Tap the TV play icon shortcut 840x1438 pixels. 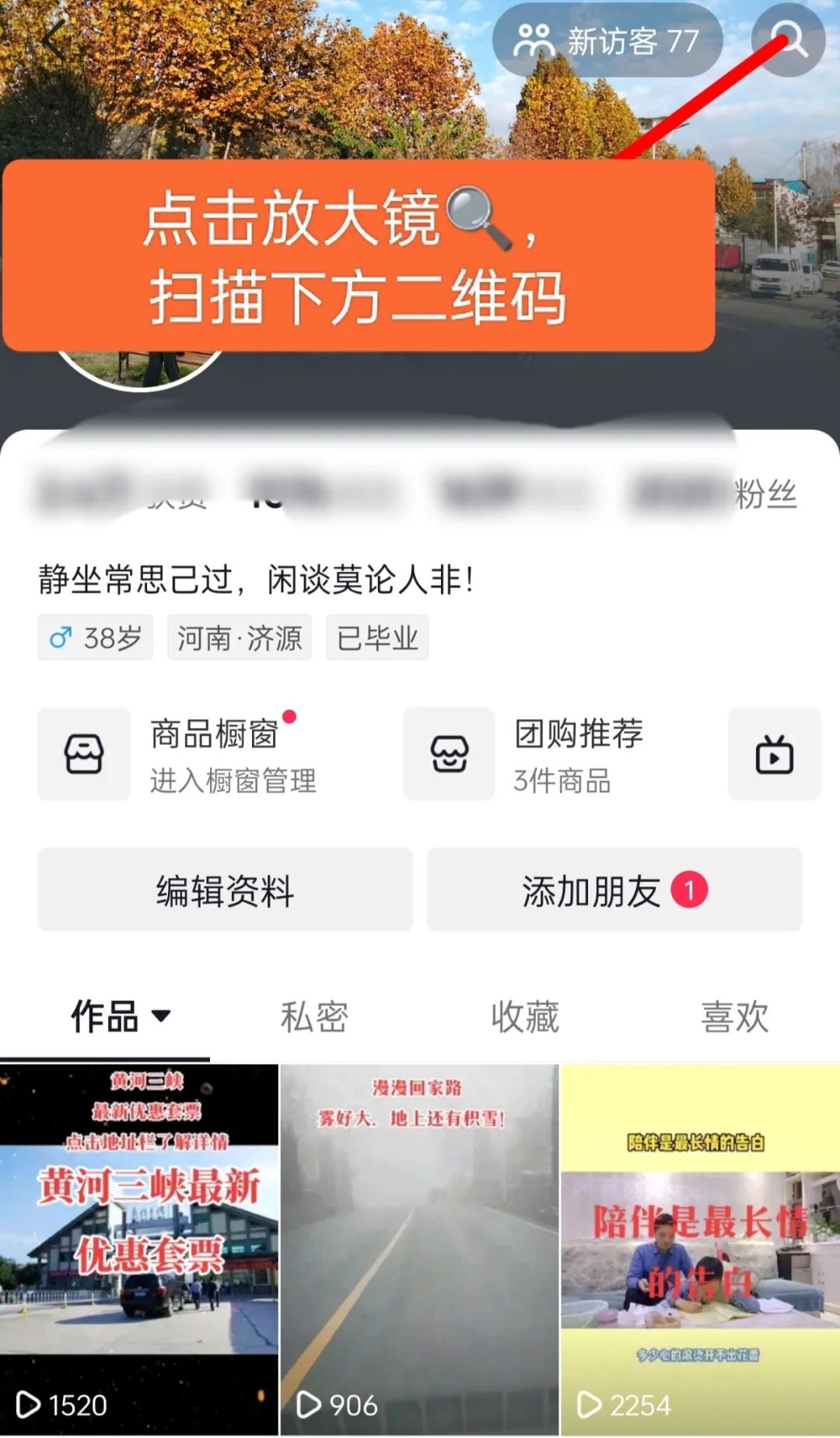(774, 754)
